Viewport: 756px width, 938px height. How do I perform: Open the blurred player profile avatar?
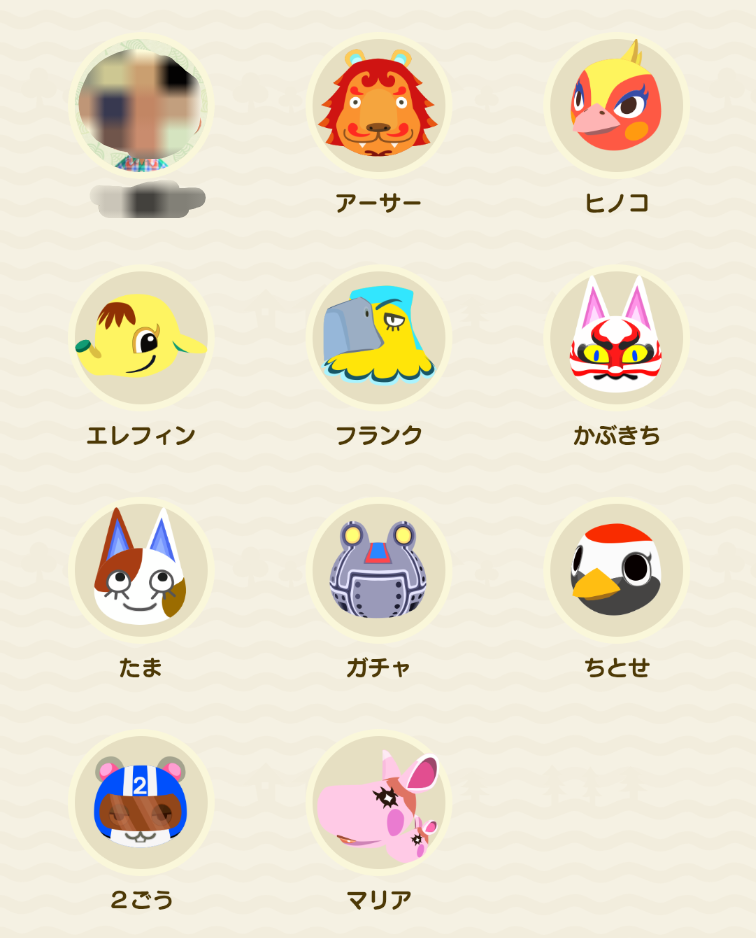[x=141, y=105]
